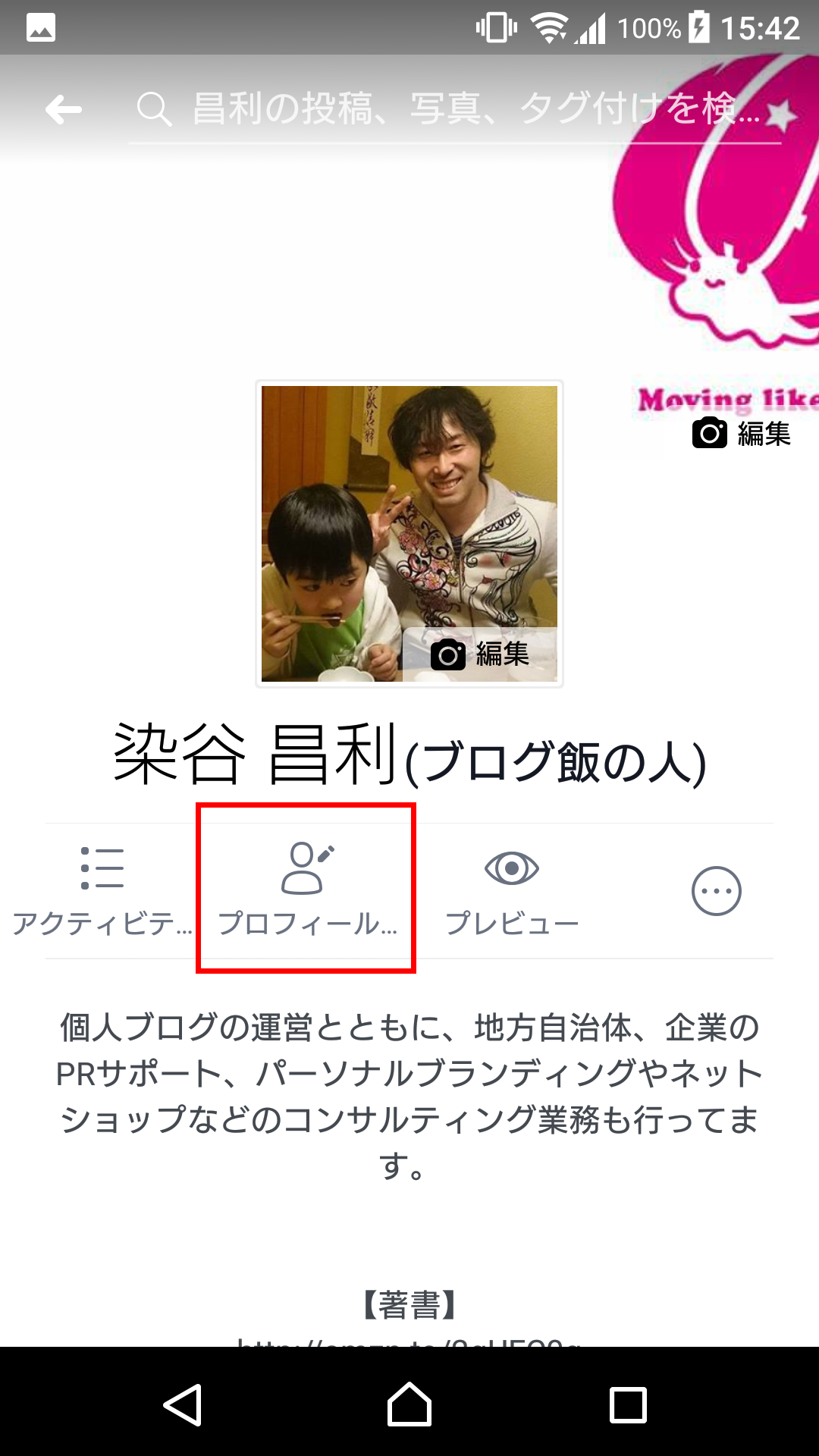Open the edit profile option (プロフィール)
Image resolution: width=819 pixels, height=1456 pixels.
(x=307, y=891)
